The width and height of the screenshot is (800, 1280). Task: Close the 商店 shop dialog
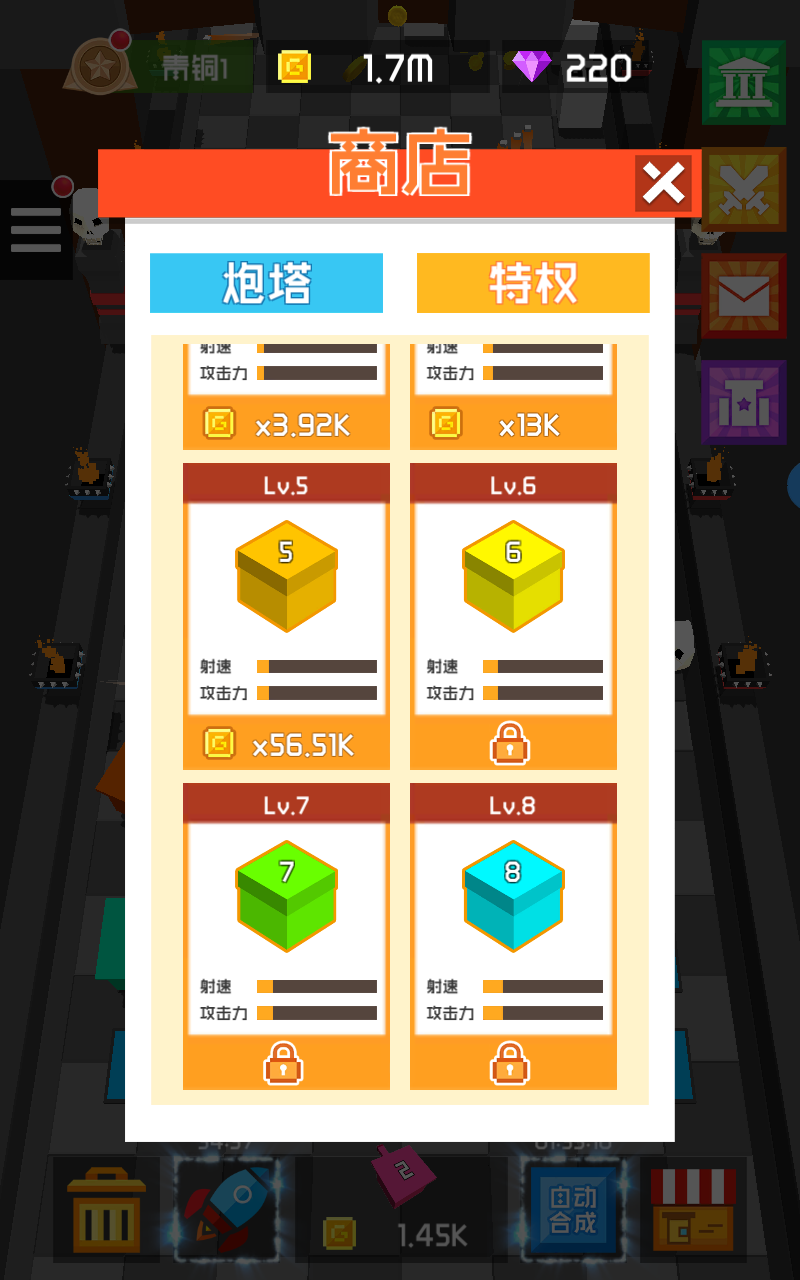663,183
